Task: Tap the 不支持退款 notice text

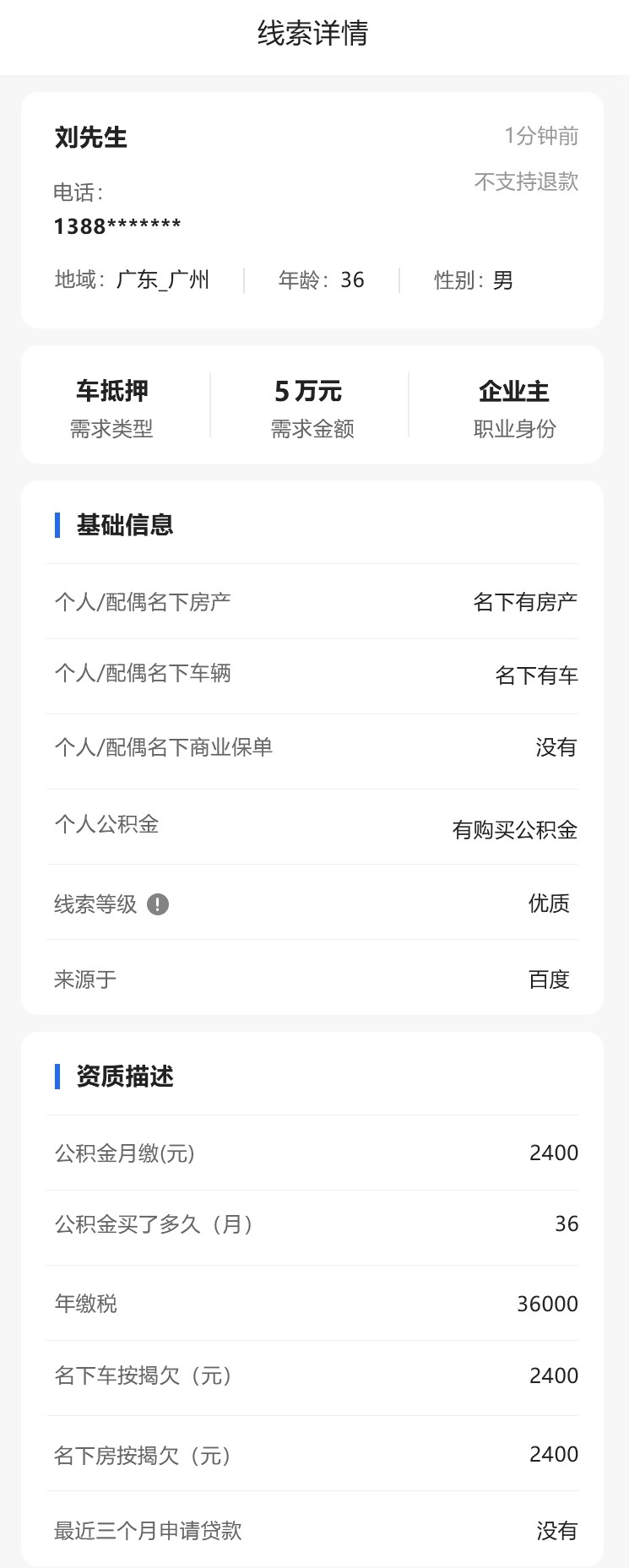Action: tap(525, 182)
